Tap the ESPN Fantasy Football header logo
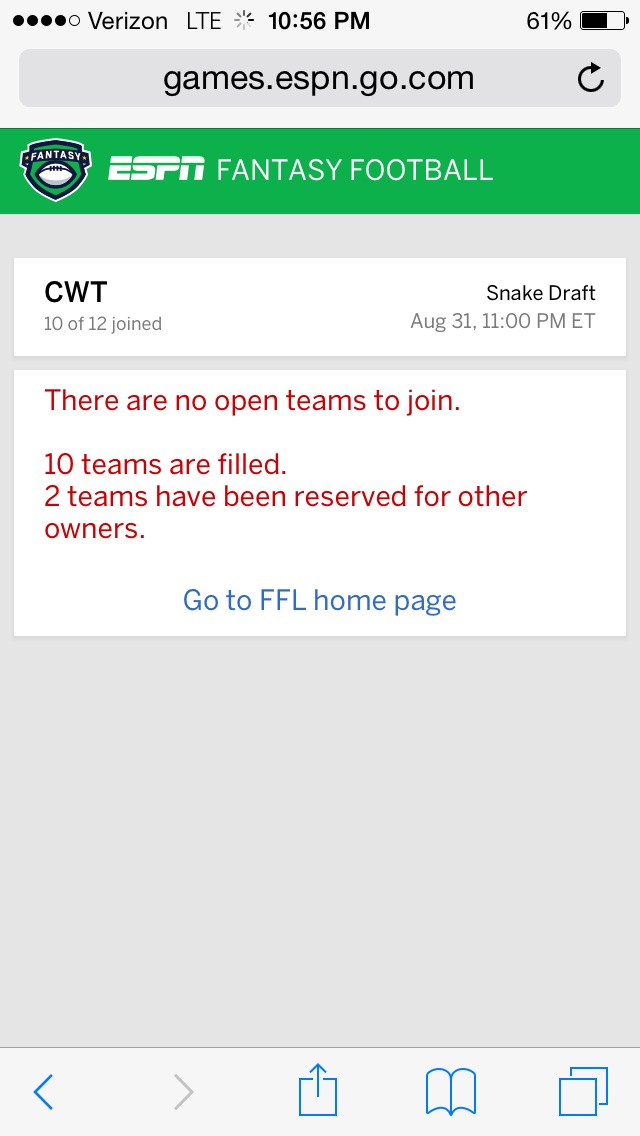640x1136 pixels. point(57,170)
